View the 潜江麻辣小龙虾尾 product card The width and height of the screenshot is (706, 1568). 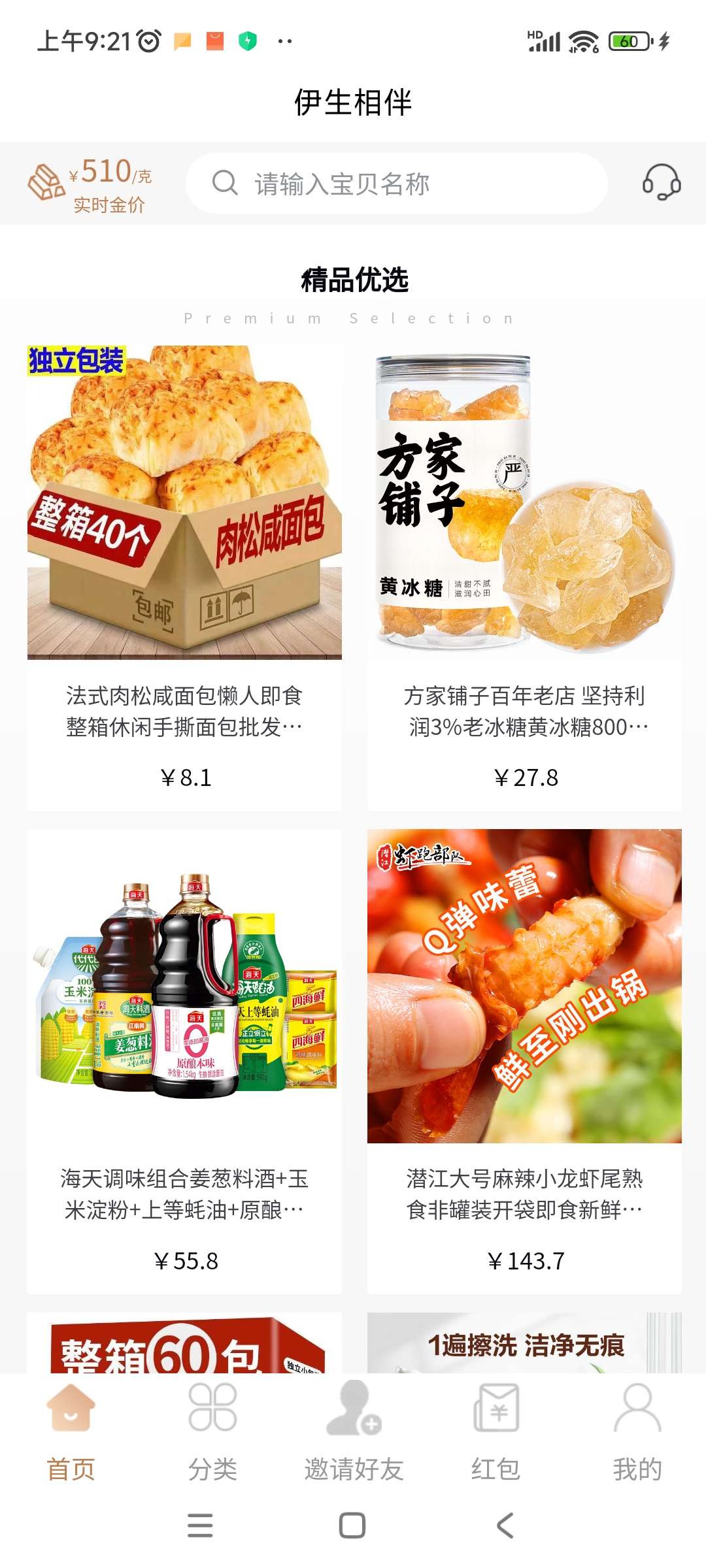[524, 1061]
